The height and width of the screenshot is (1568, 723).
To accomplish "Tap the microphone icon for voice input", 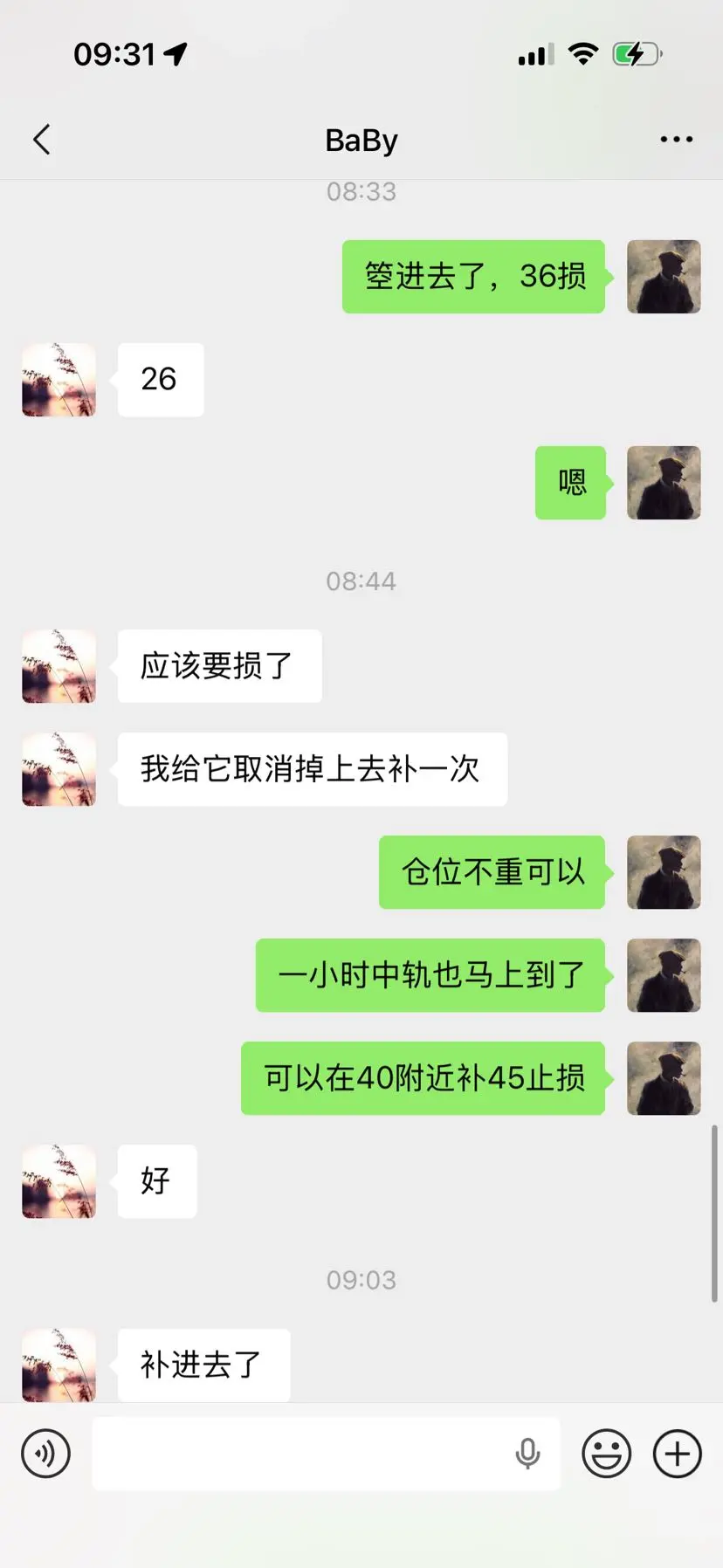I will tap(527, 1451).
